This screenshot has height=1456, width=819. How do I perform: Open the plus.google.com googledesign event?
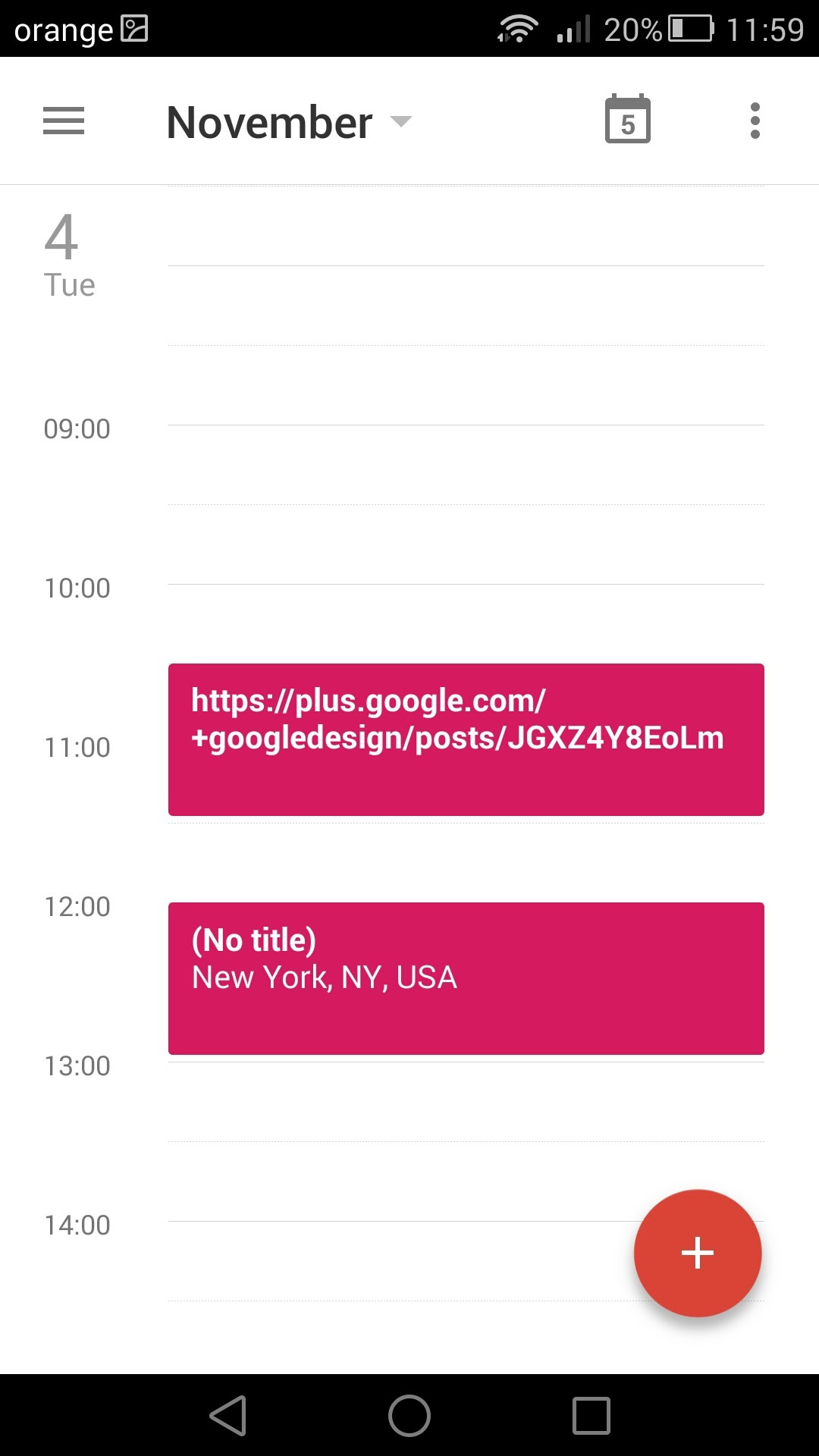click(466, 739)
